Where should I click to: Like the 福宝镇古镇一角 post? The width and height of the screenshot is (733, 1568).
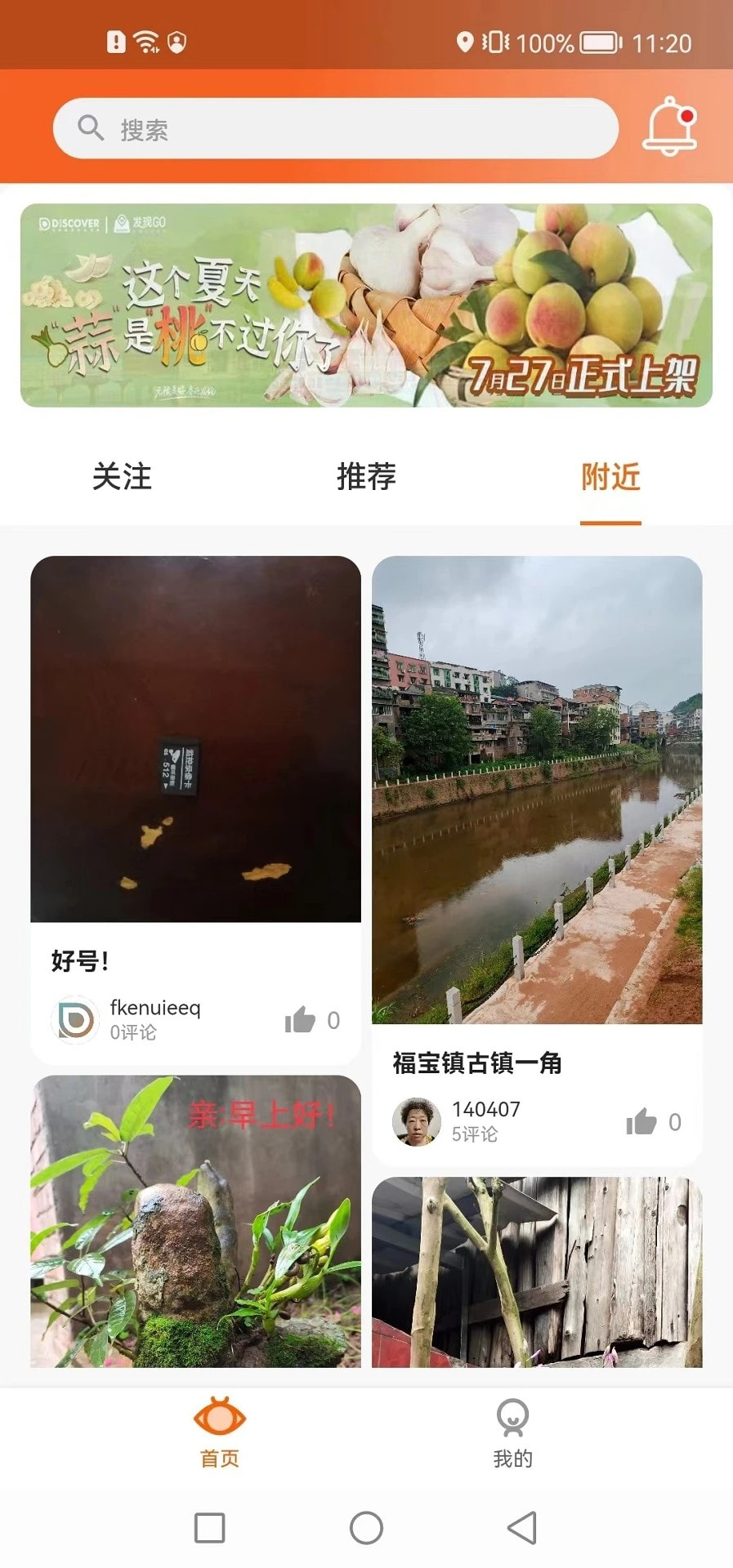645,1122
